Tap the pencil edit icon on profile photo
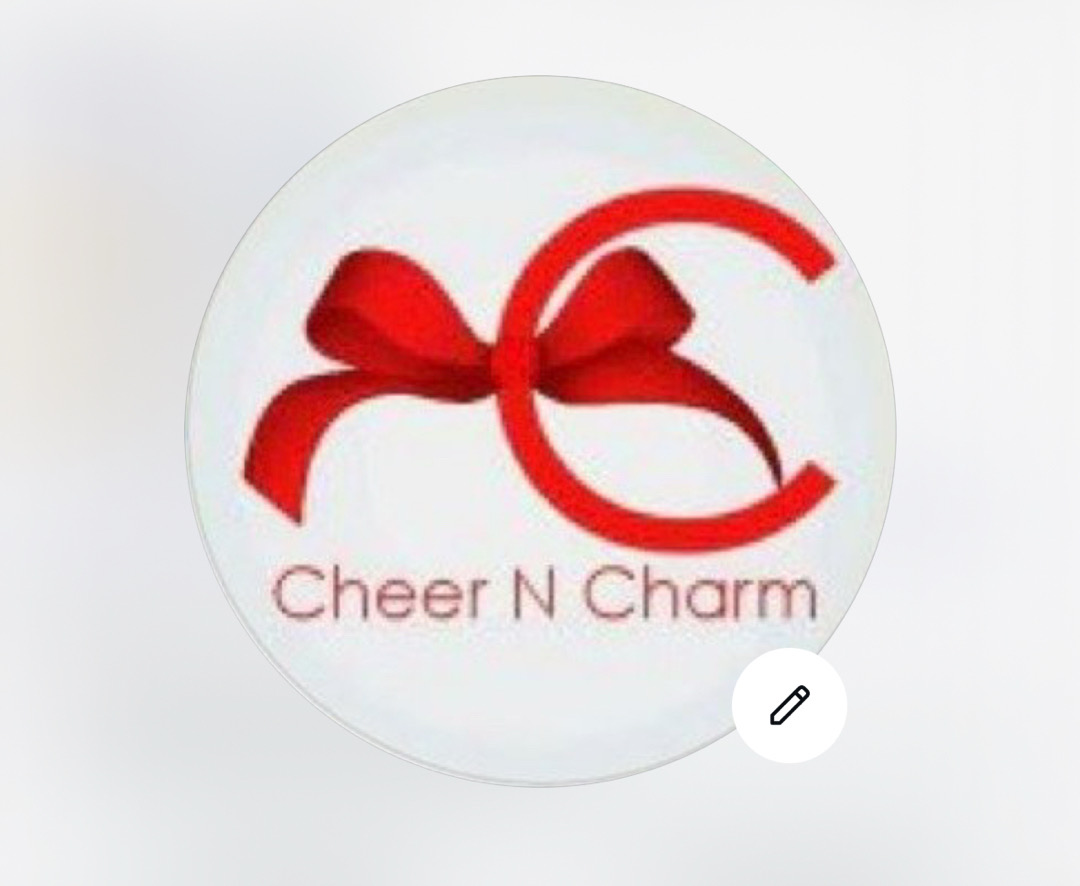The height and width of the screenshot is (886, 1080). 789,705
